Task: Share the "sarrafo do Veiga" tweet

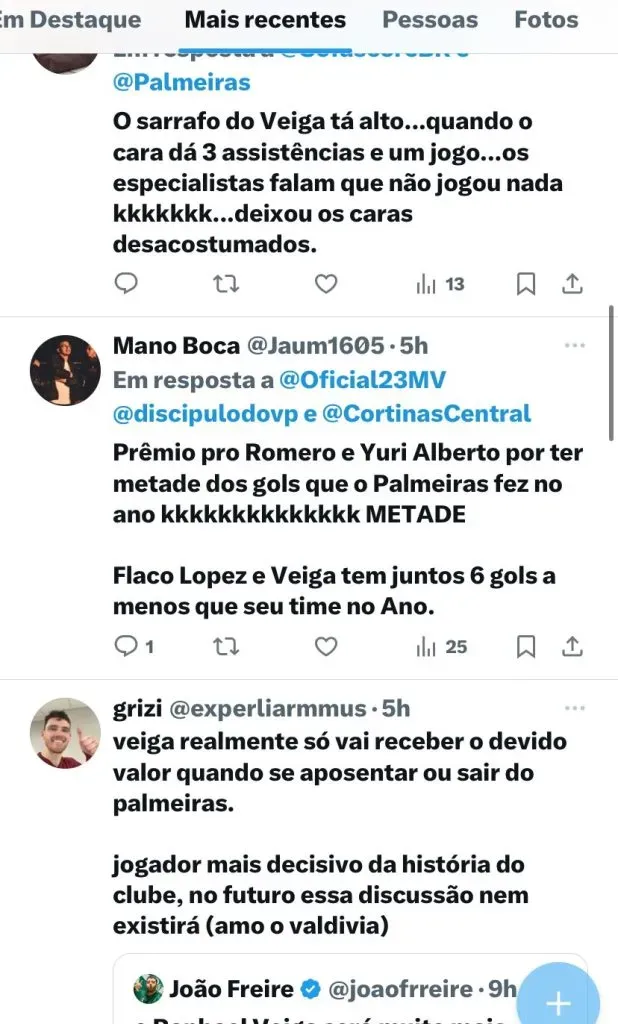Action: pyautogui.click(x=573, y=284)
